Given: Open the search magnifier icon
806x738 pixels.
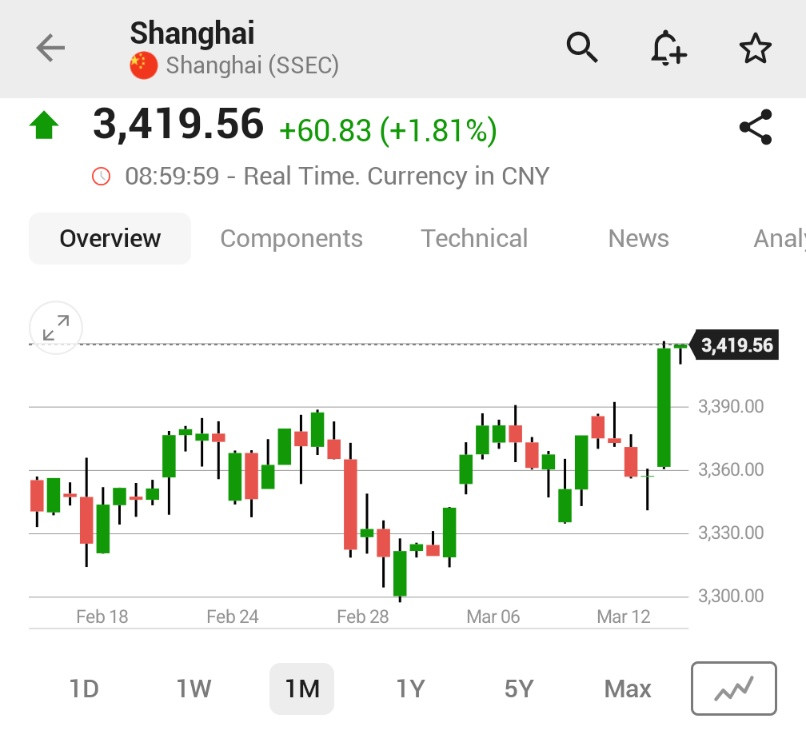Looking at the screenshot, I should coord(581,48).
